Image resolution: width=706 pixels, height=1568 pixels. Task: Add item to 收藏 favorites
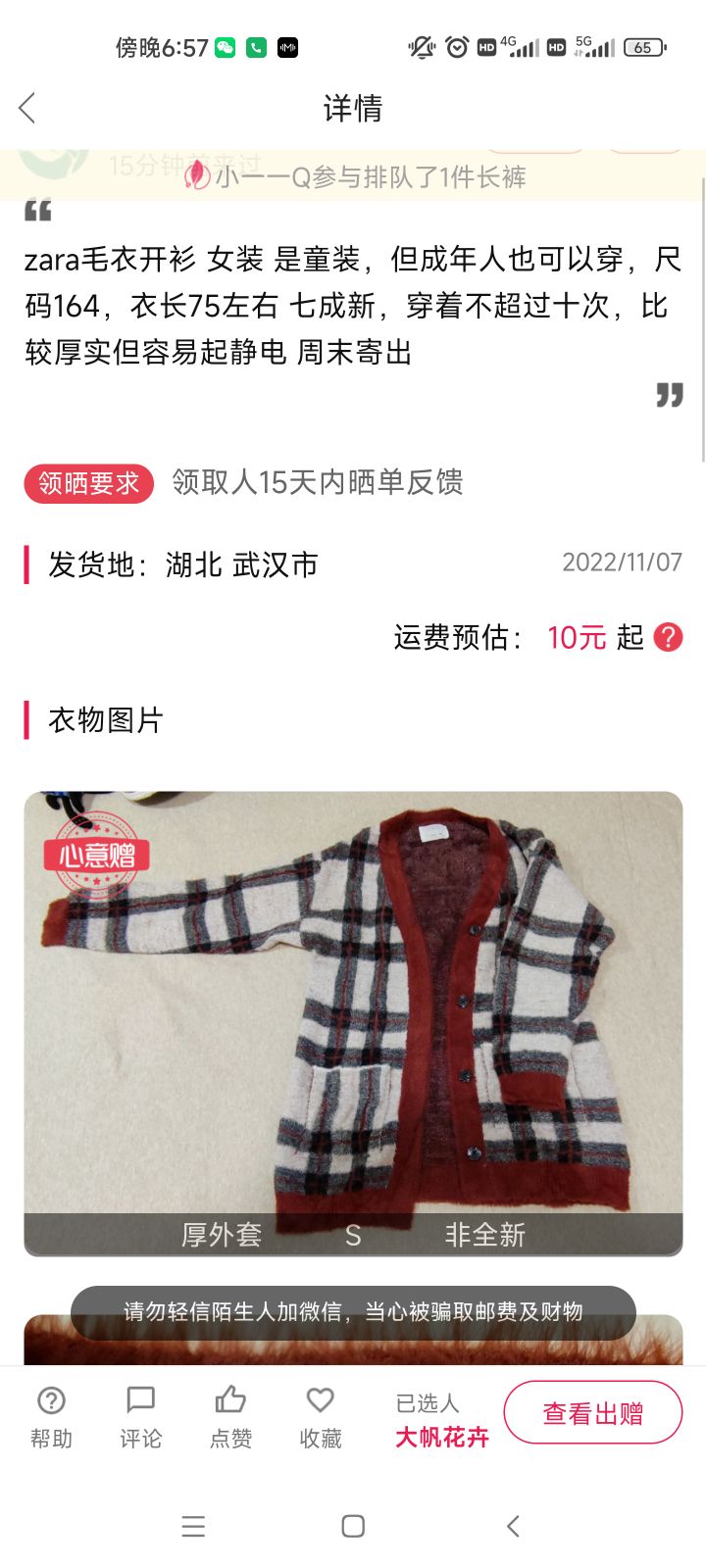pos(321,1417)
